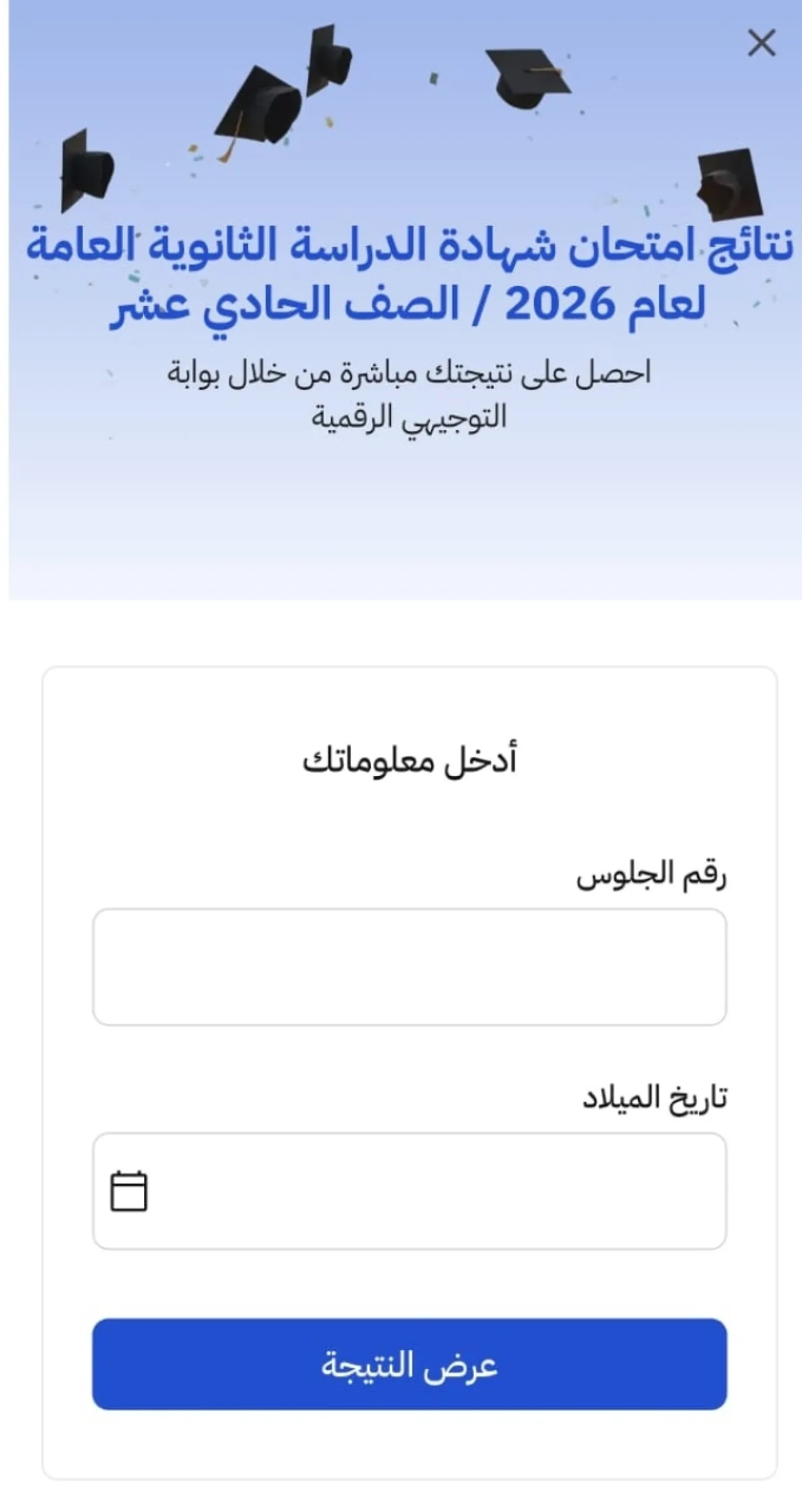The height and width of the screenshot is (1512, 802).
Task: Tap the رقم الجلوس input field
Action: pos(409,967)
